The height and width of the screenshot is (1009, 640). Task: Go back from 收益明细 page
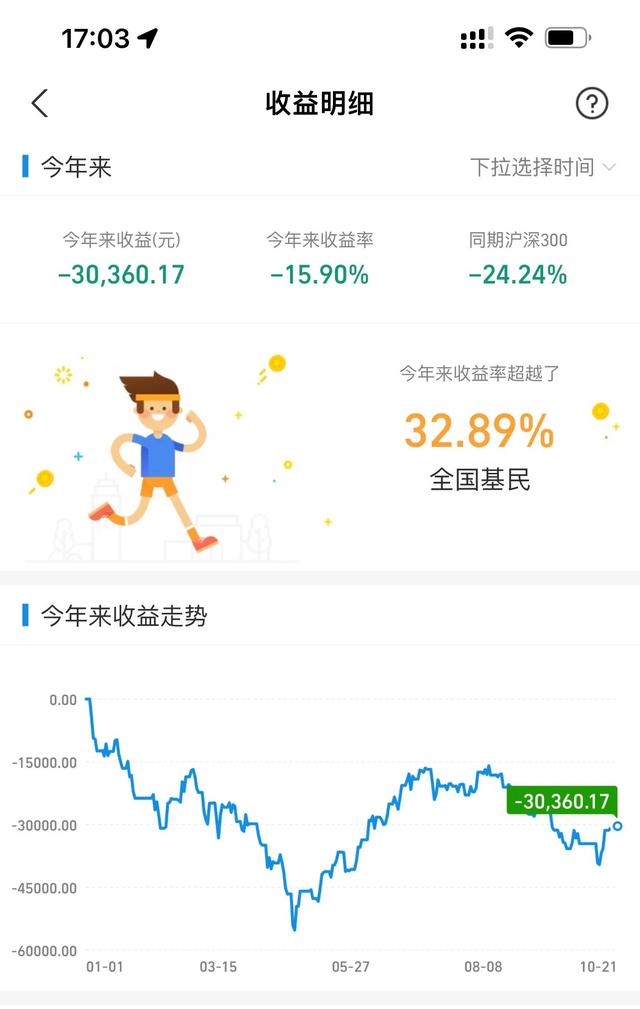click(40, 103)
